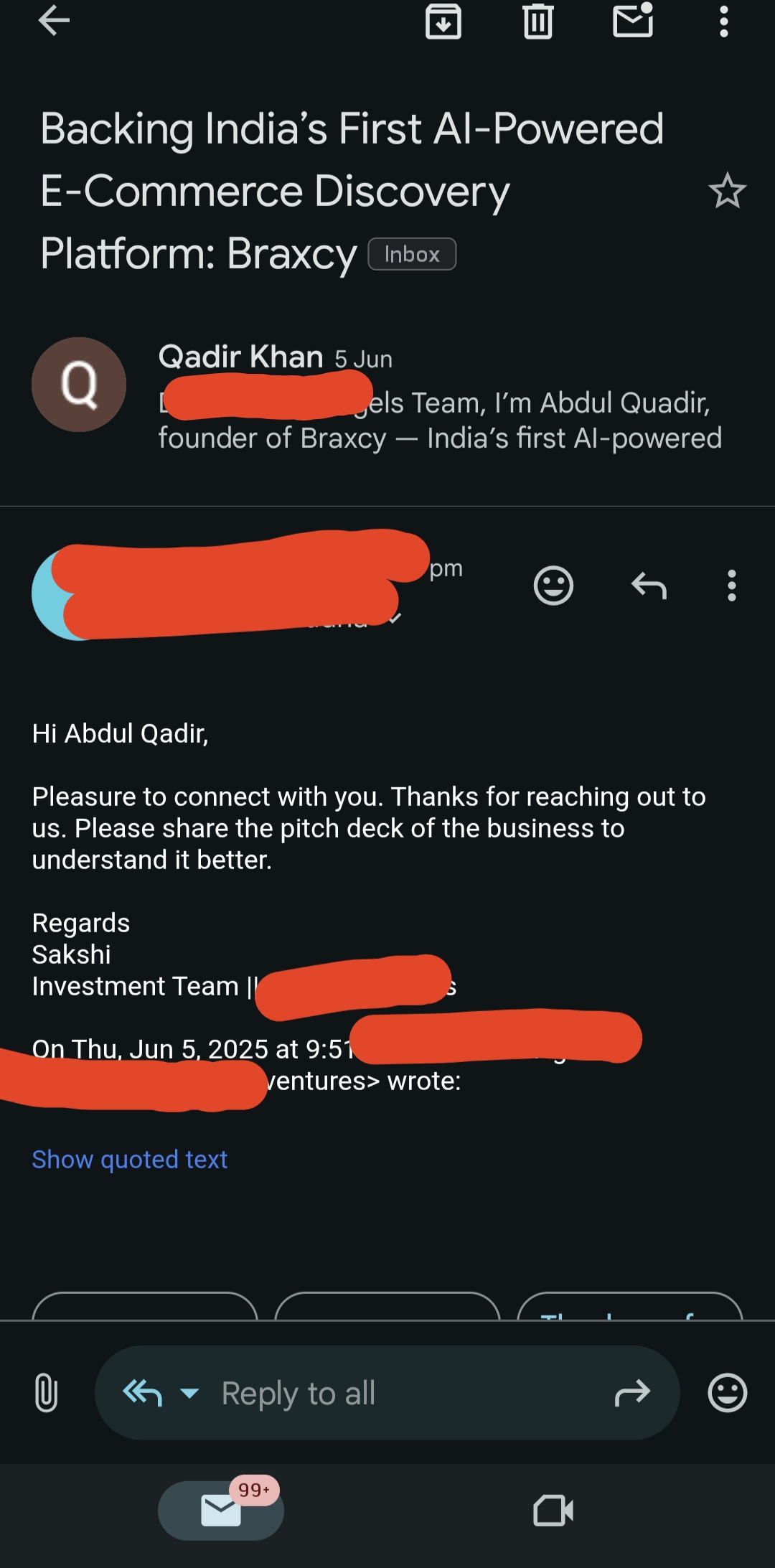Switch to the Mail tab
This screenshot has width=775, height=1568.
point(221,1511)
